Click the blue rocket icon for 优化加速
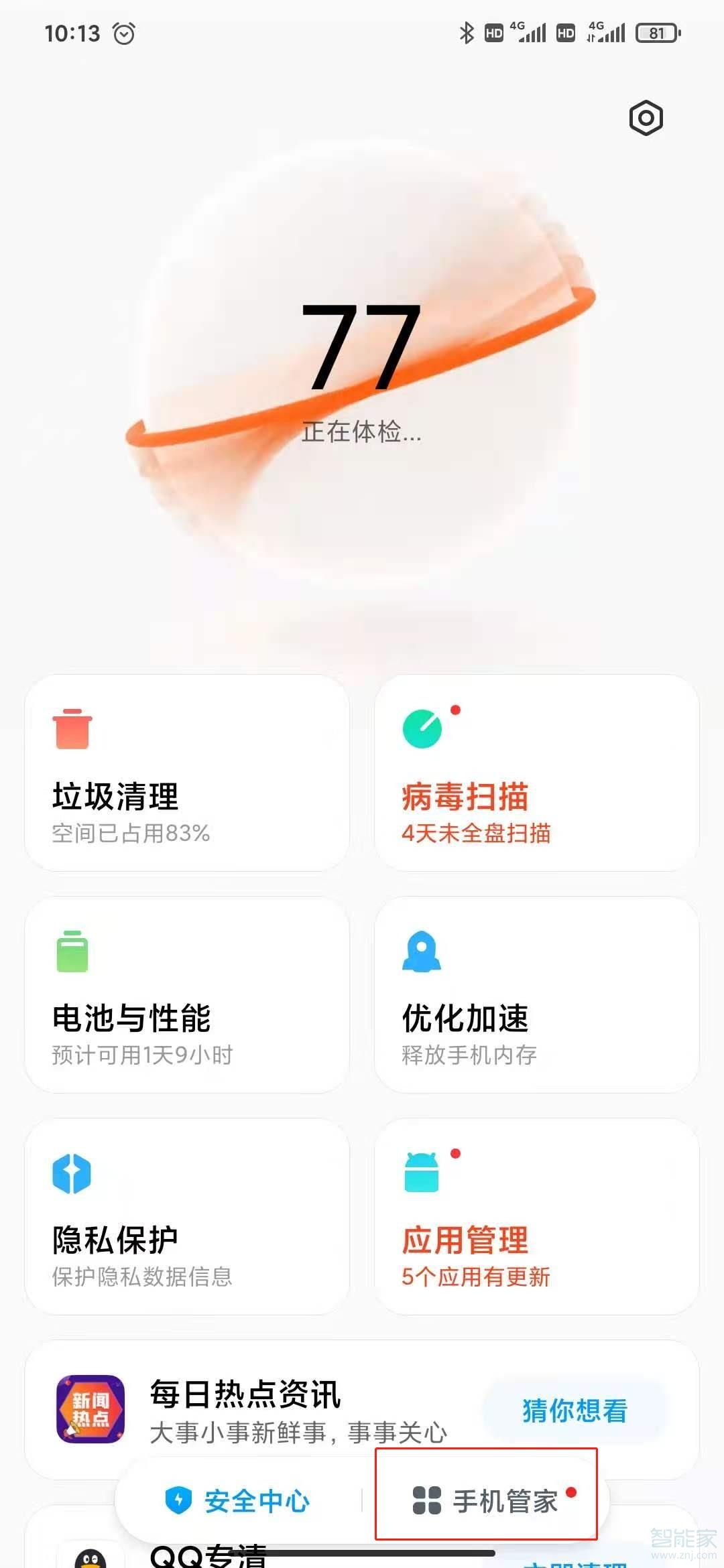The width and height of the screenshot is (724, 1568). pos(420,950)
